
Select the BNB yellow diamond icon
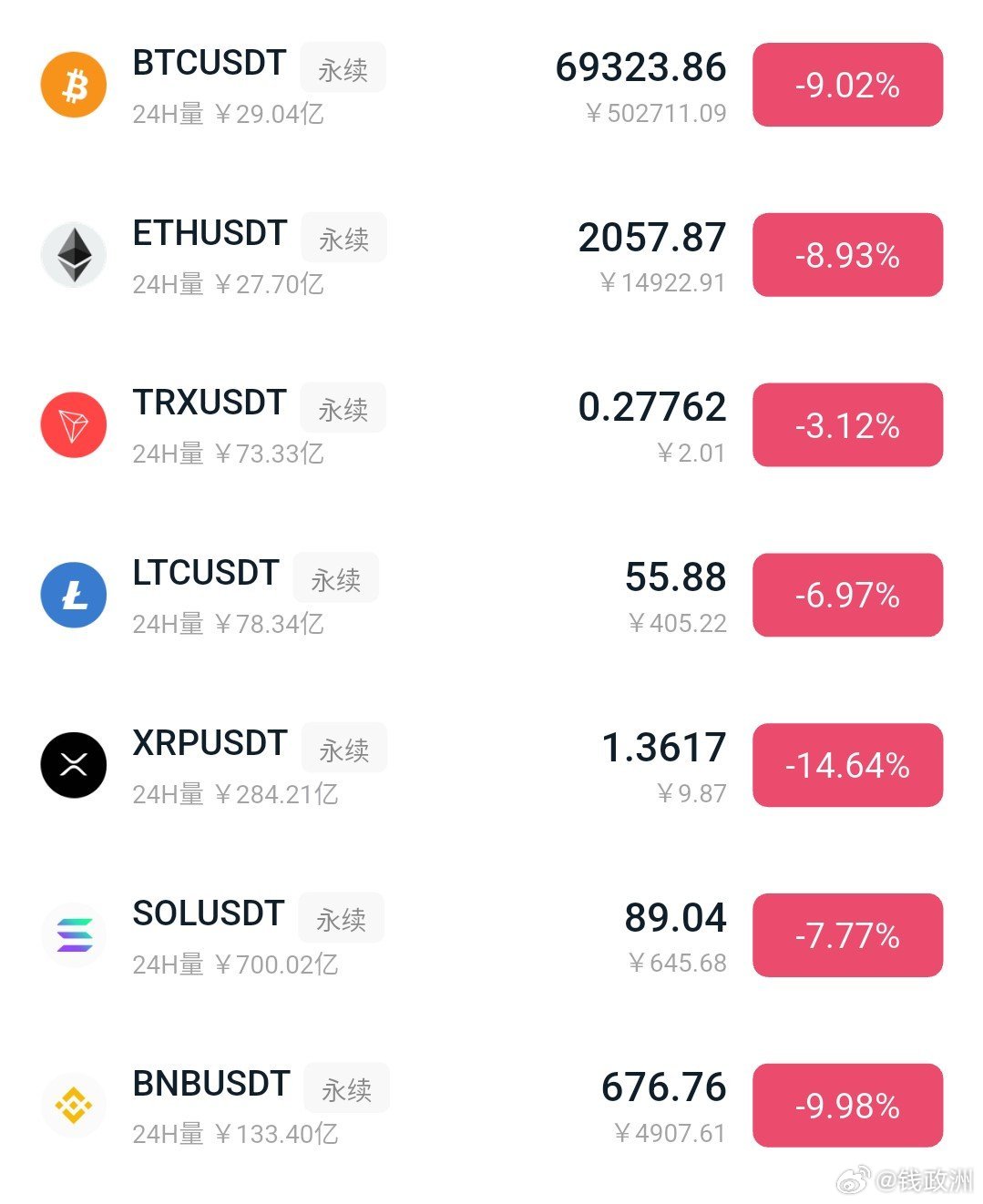(74, 1105)
